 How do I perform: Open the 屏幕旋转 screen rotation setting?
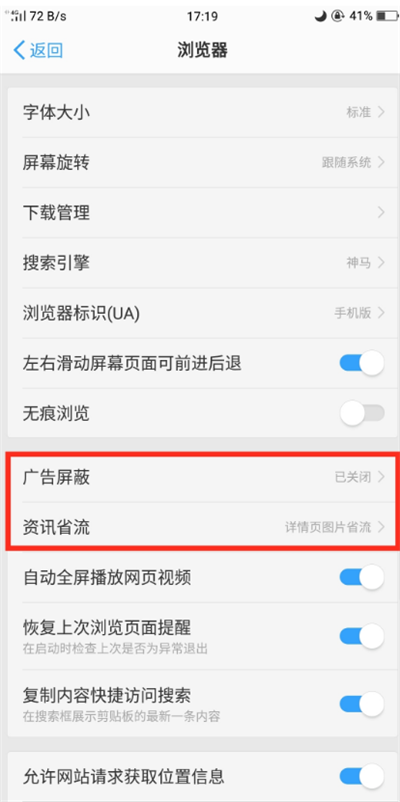[x=200, y=162]
